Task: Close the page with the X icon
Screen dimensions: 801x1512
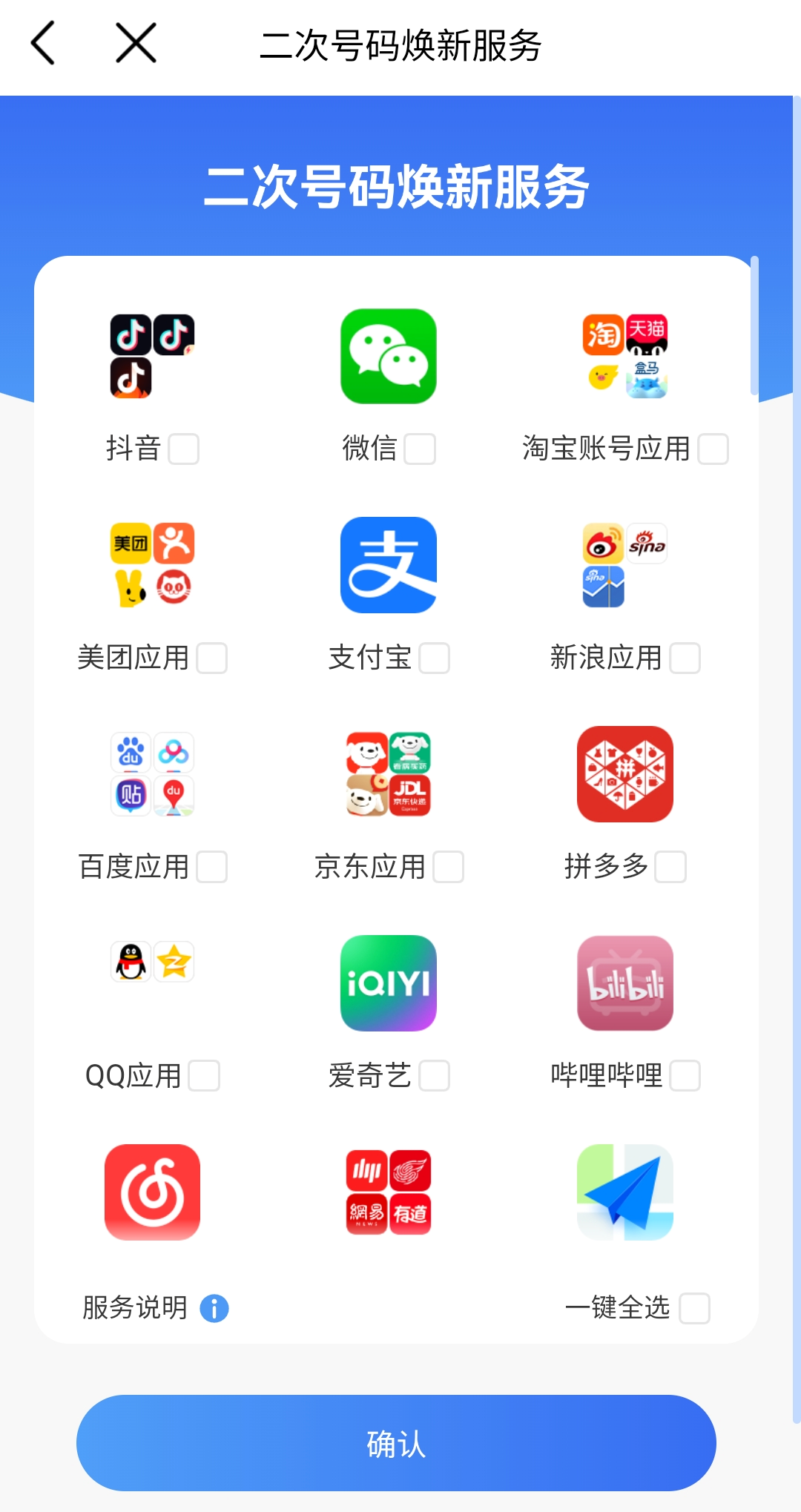Action: point(136,43)
